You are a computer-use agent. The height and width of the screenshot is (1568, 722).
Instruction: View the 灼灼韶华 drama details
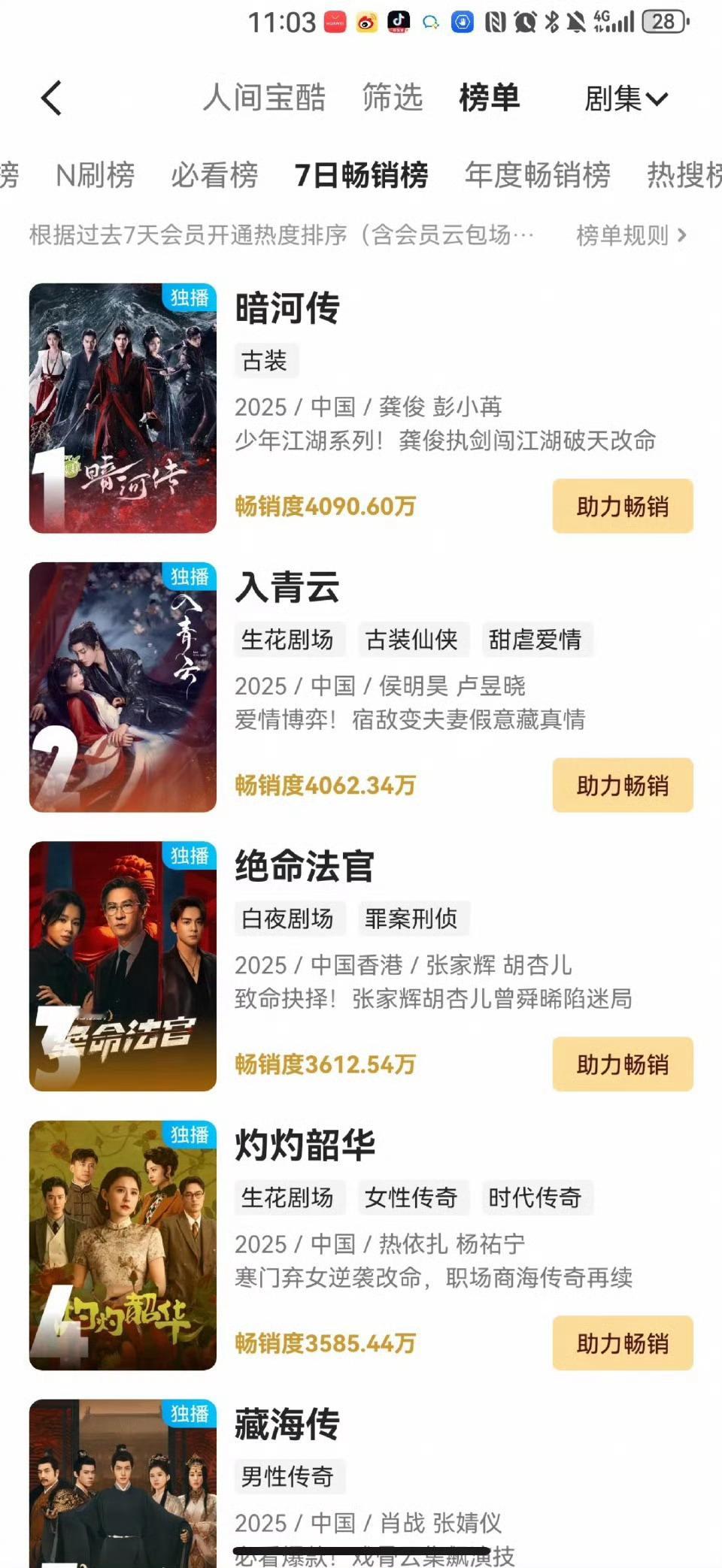305,1145
